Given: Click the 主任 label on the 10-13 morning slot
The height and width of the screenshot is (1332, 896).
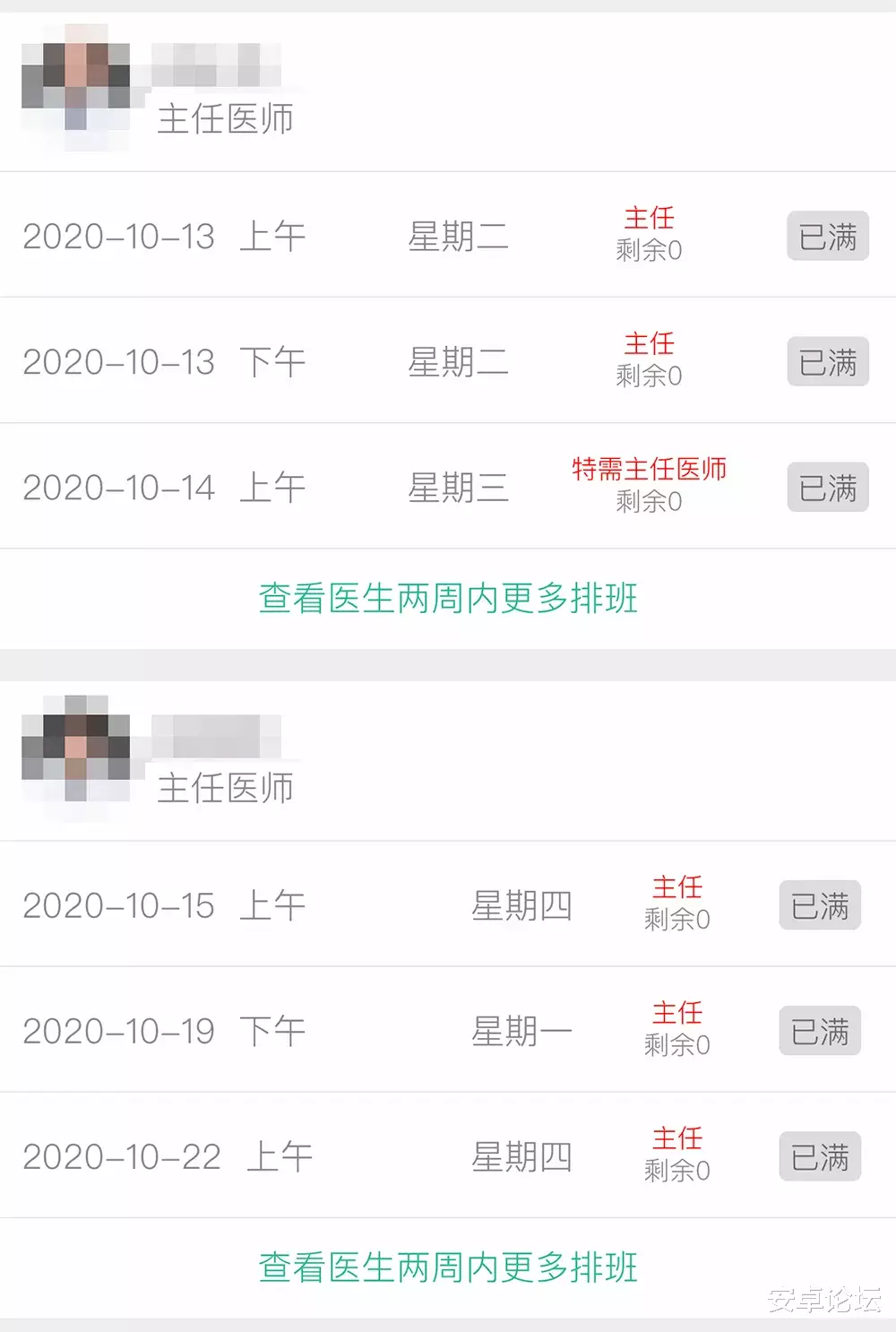Looking at the screenshot, I should (x=650, y=219).
